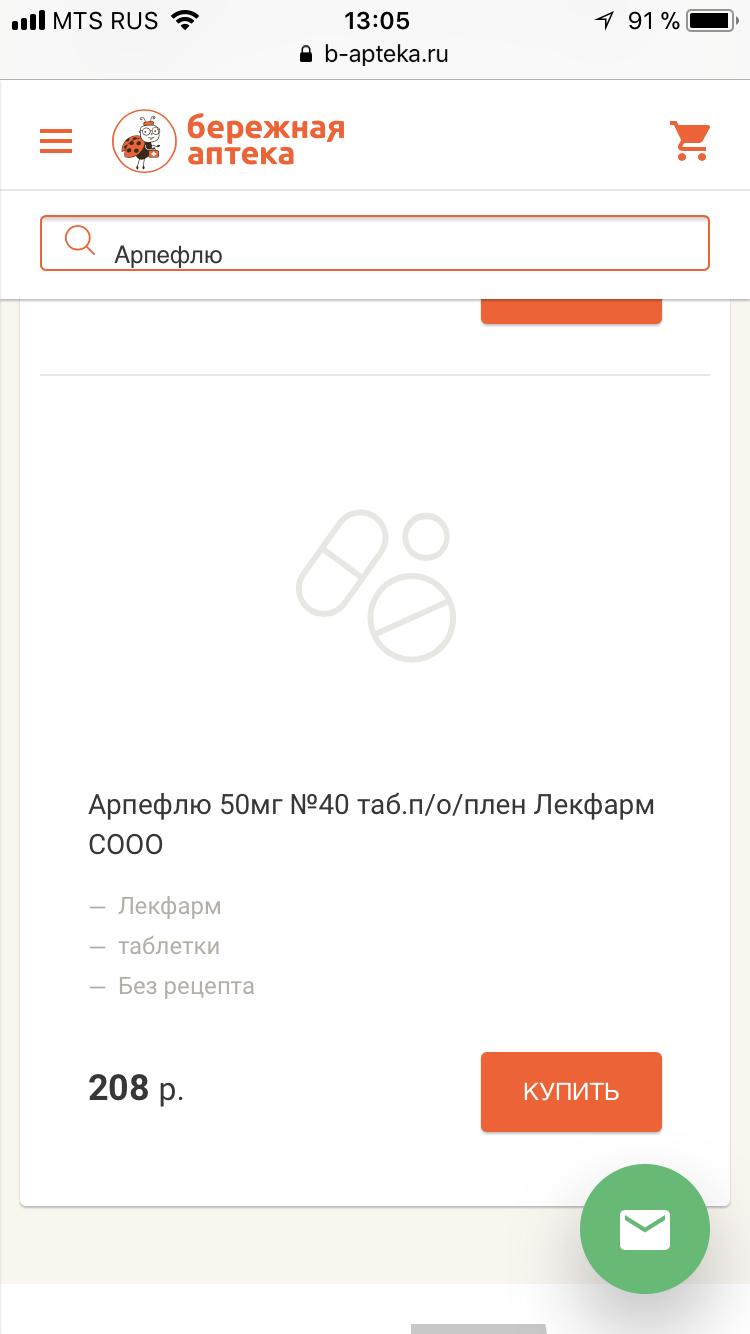Tap the Бережная аптека logo to go home
The height and width of the screenshot is (1334, 750).
click(x=228, y=141)
